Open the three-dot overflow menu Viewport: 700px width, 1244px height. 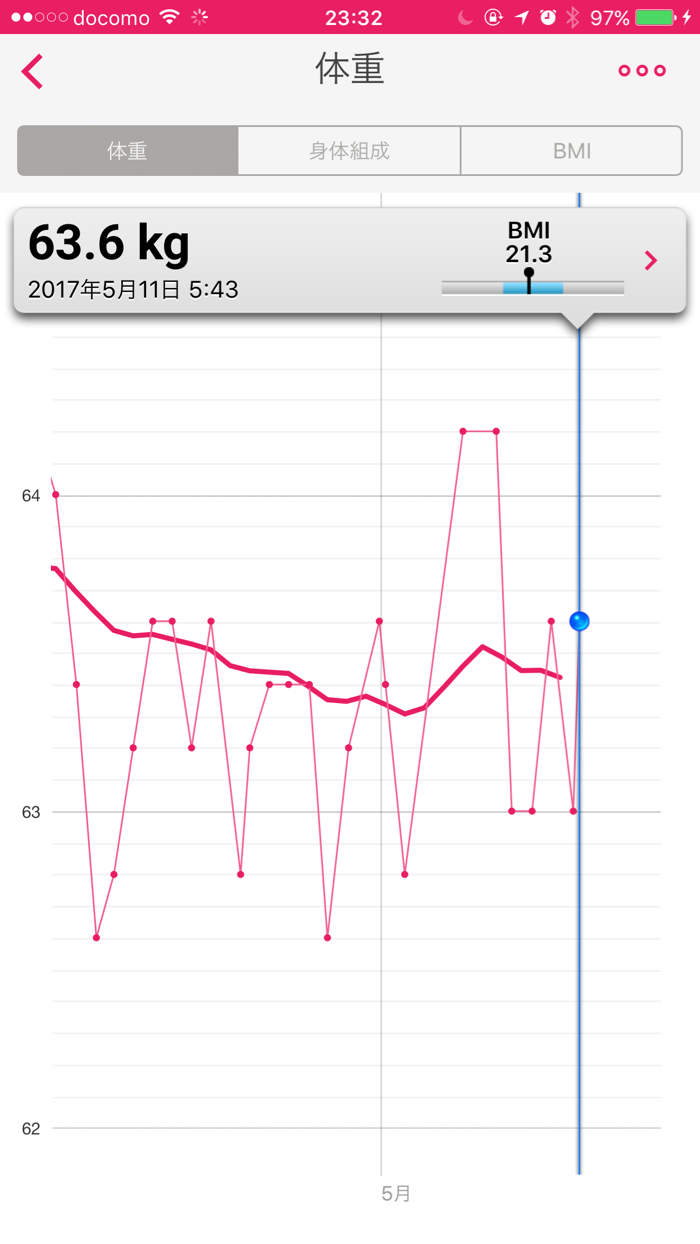pyautogui.click(x=642, y=71)
